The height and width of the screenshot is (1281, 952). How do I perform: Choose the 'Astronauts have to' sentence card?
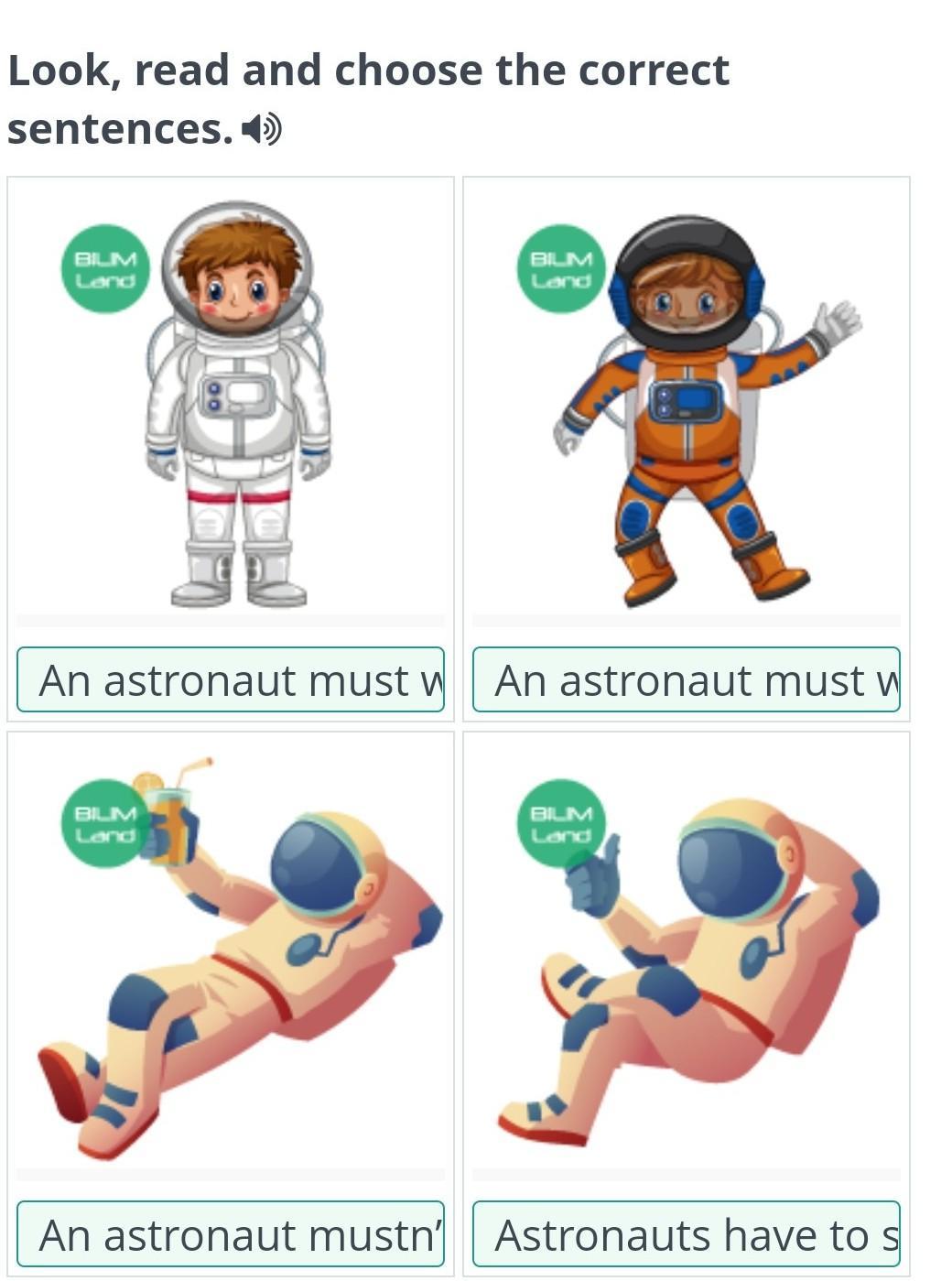coord(687,1234)
